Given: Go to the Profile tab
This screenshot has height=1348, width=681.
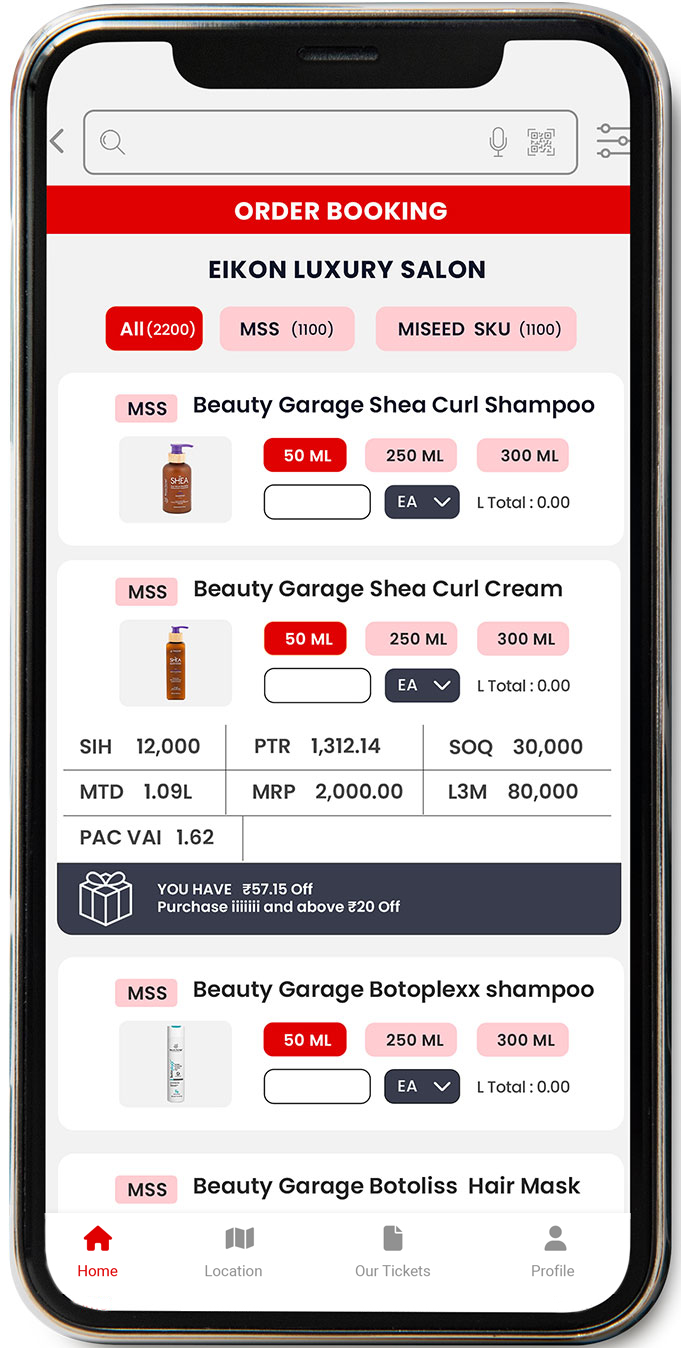Looking at the screenshot, I should coord(553,1253).
